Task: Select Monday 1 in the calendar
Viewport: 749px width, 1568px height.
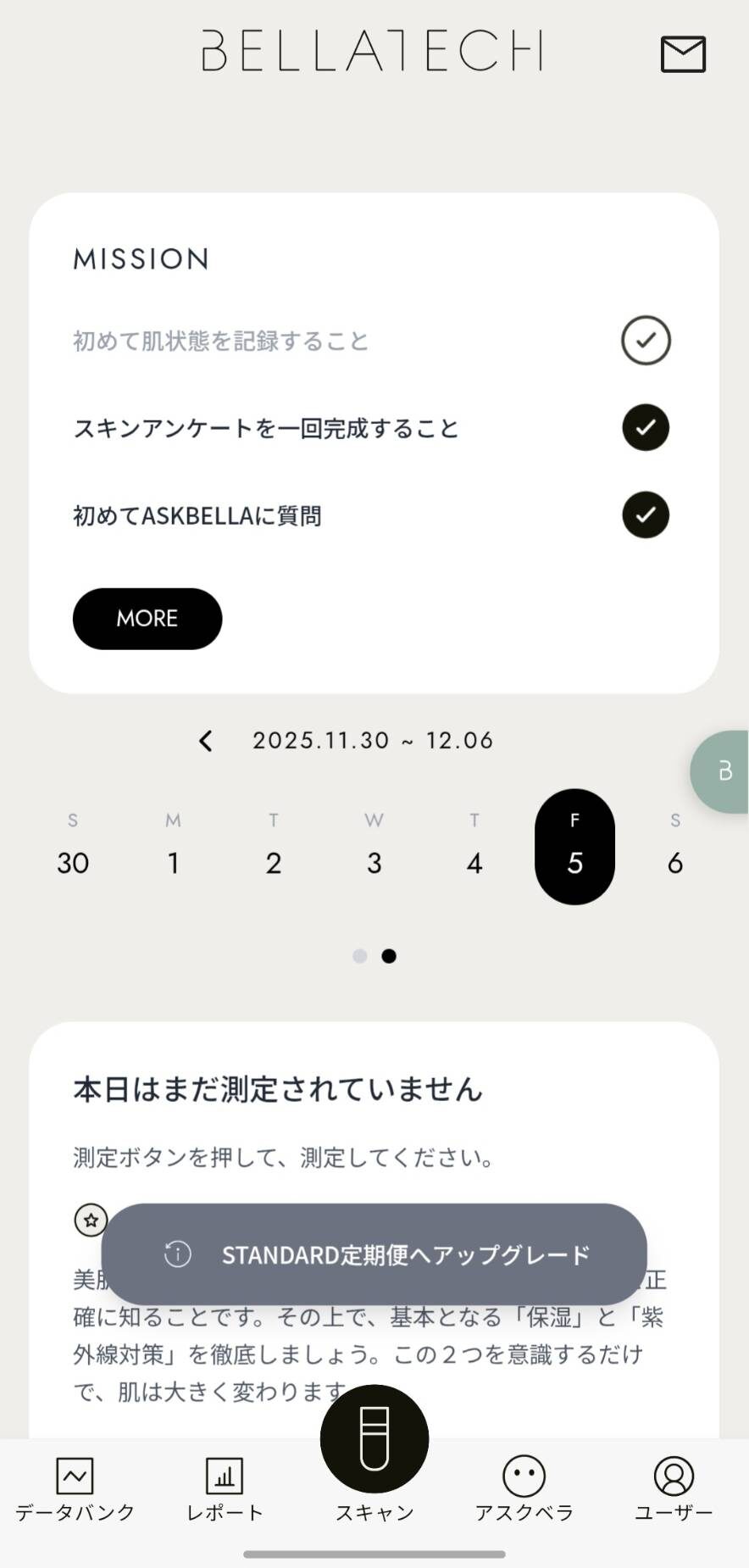Action: coord(173,848)
